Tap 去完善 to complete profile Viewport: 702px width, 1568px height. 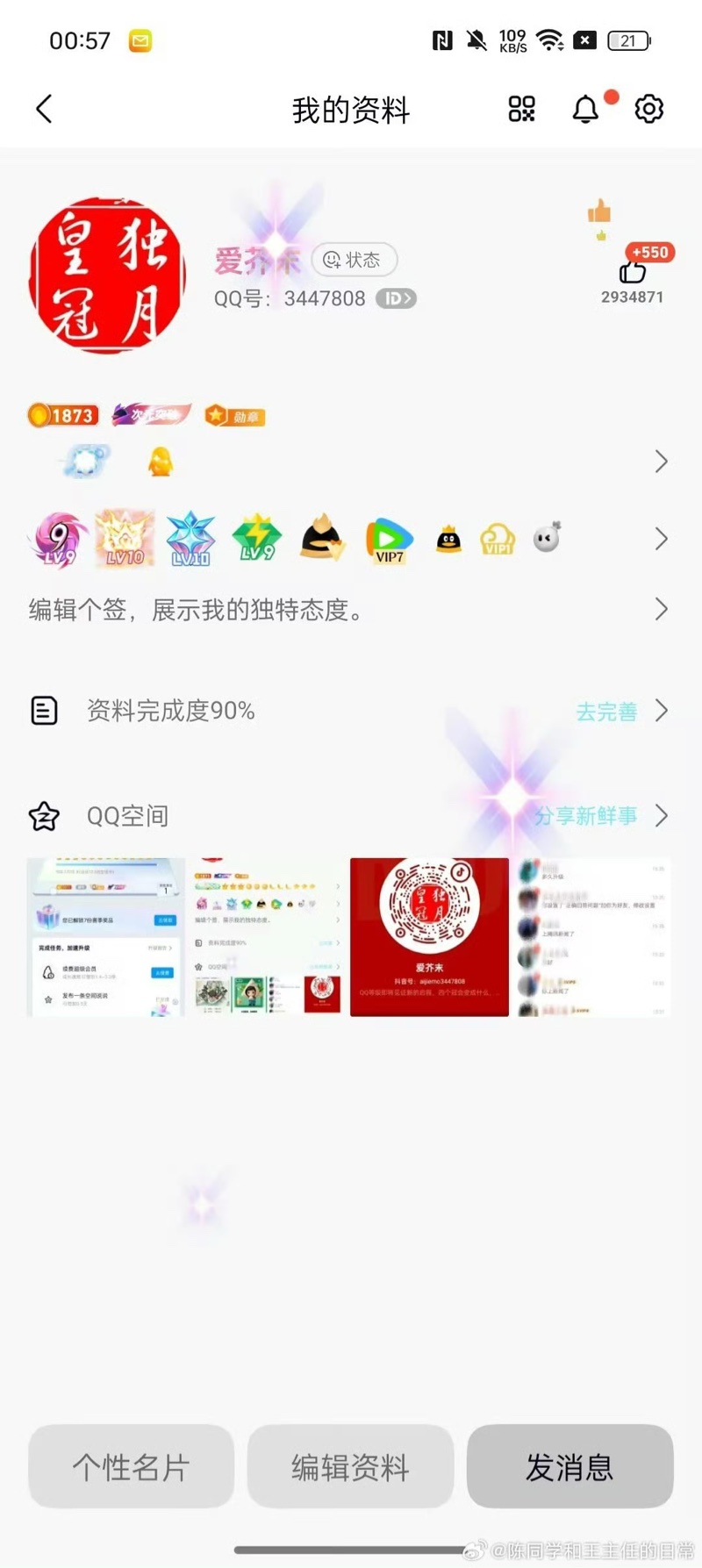[x=606, y=712]
